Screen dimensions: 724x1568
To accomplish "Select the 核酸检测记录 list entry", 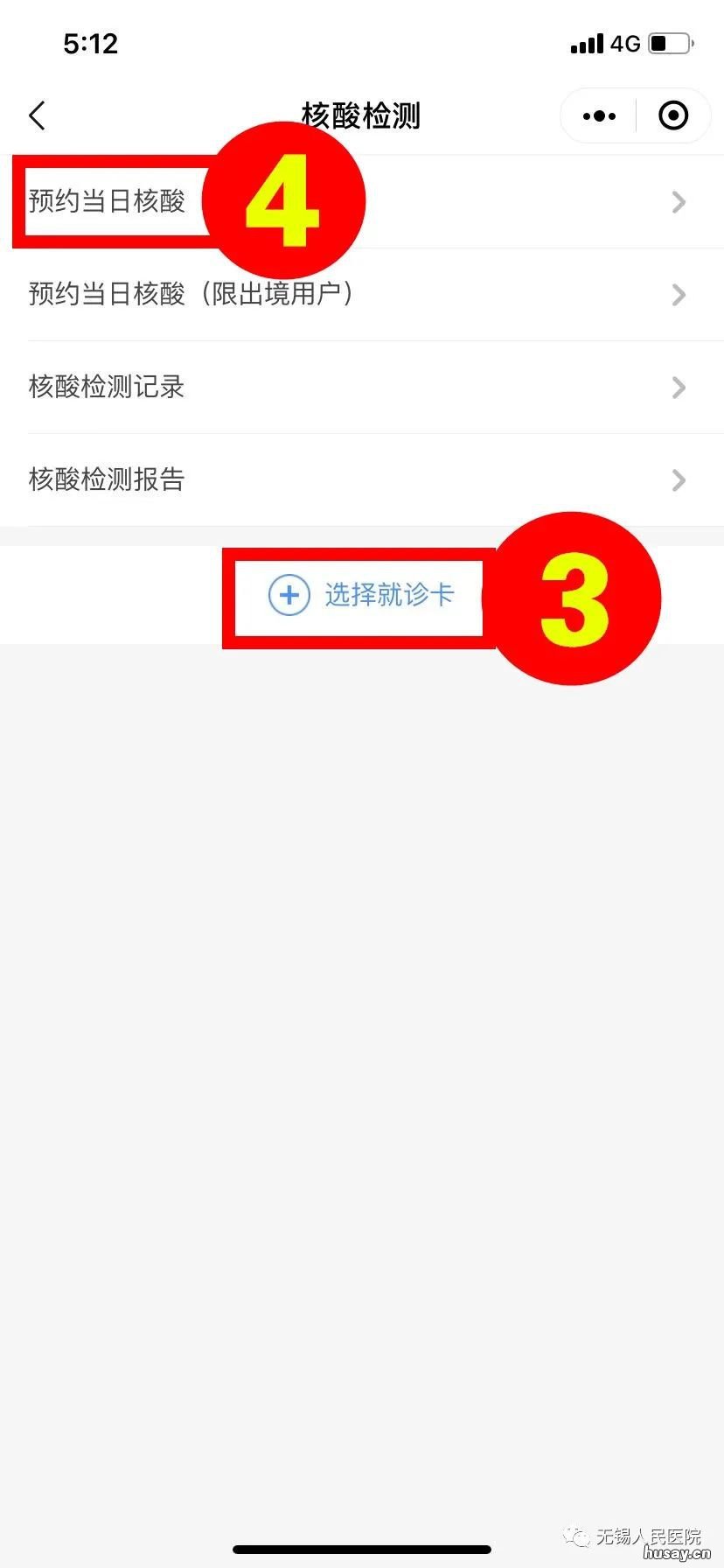I will click(x=107, y=388).
